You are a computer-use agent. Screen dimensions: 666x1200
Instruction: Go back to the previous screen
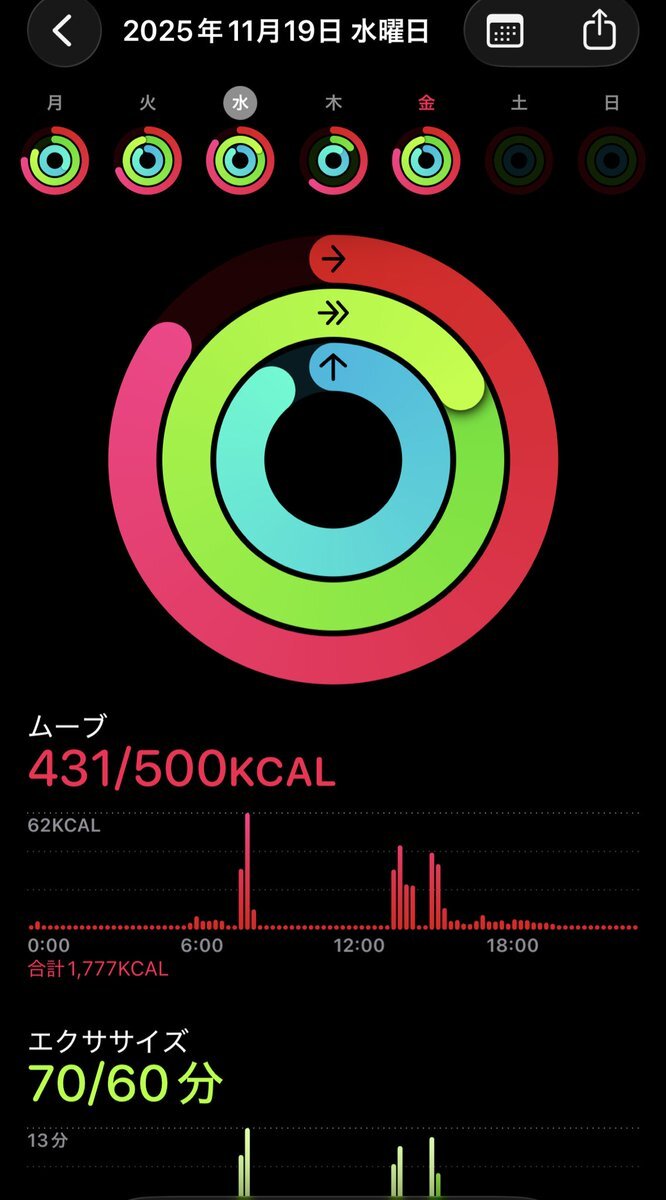click(x=63, y=31)
